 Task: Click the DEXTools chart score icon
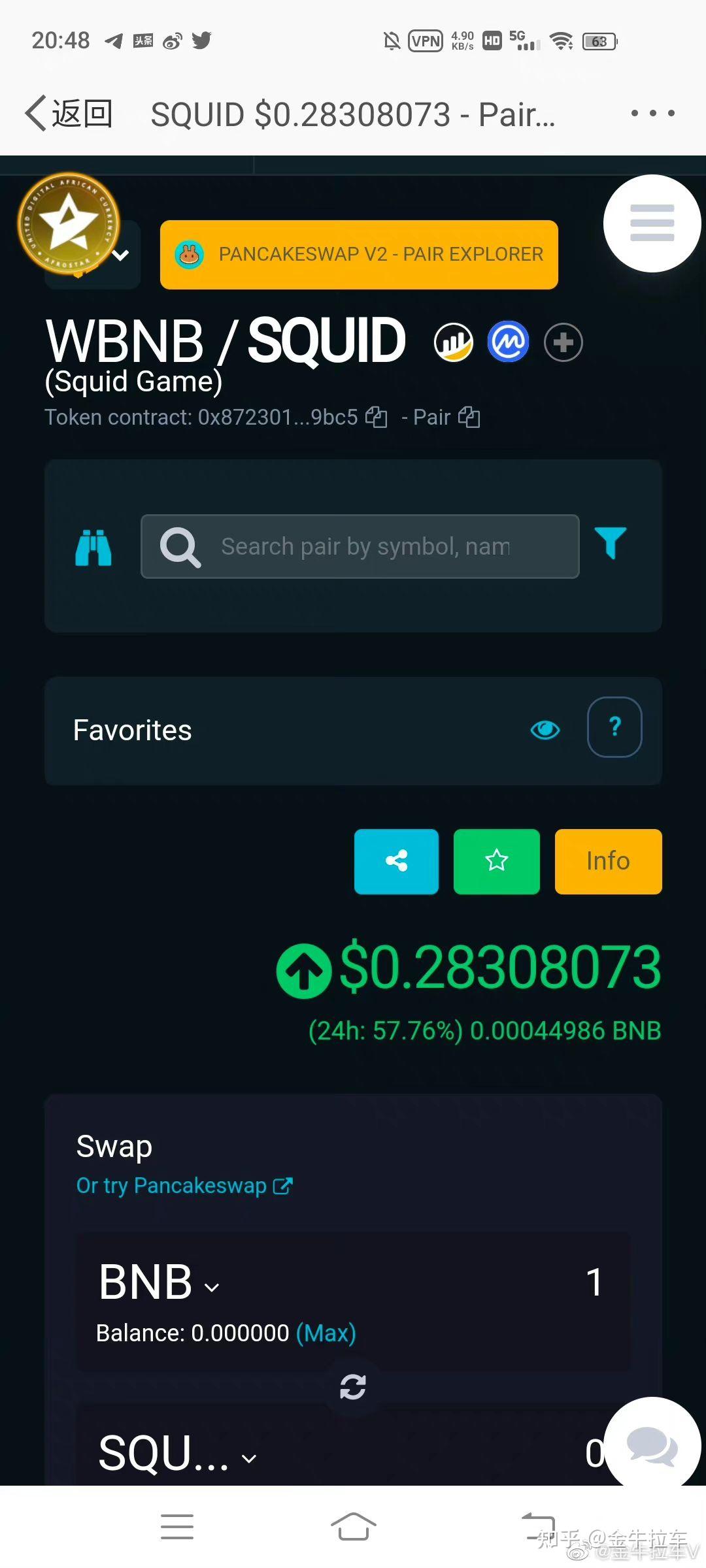click(x=452, y=341)
